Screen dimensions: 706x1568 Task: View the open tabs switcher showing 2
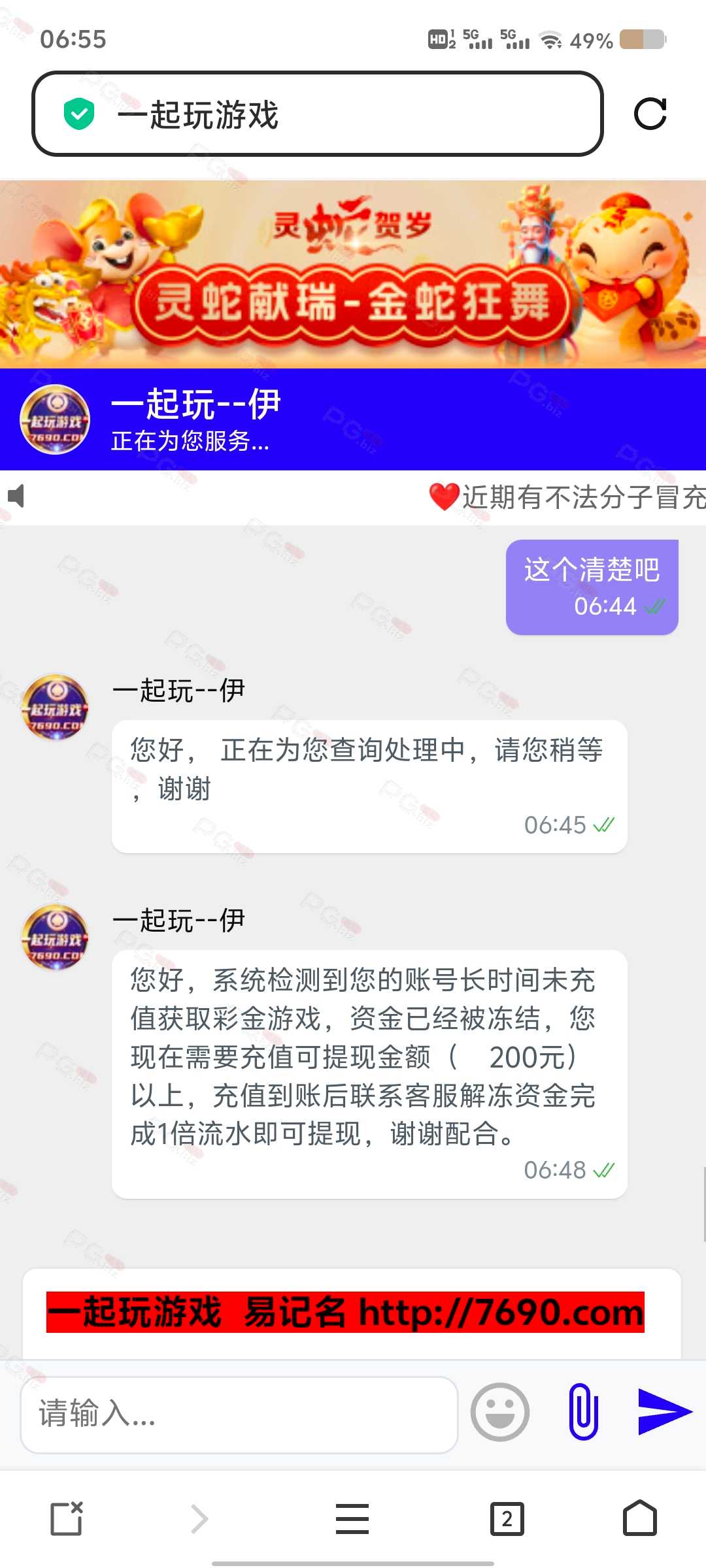click(x=507, y=1519)
